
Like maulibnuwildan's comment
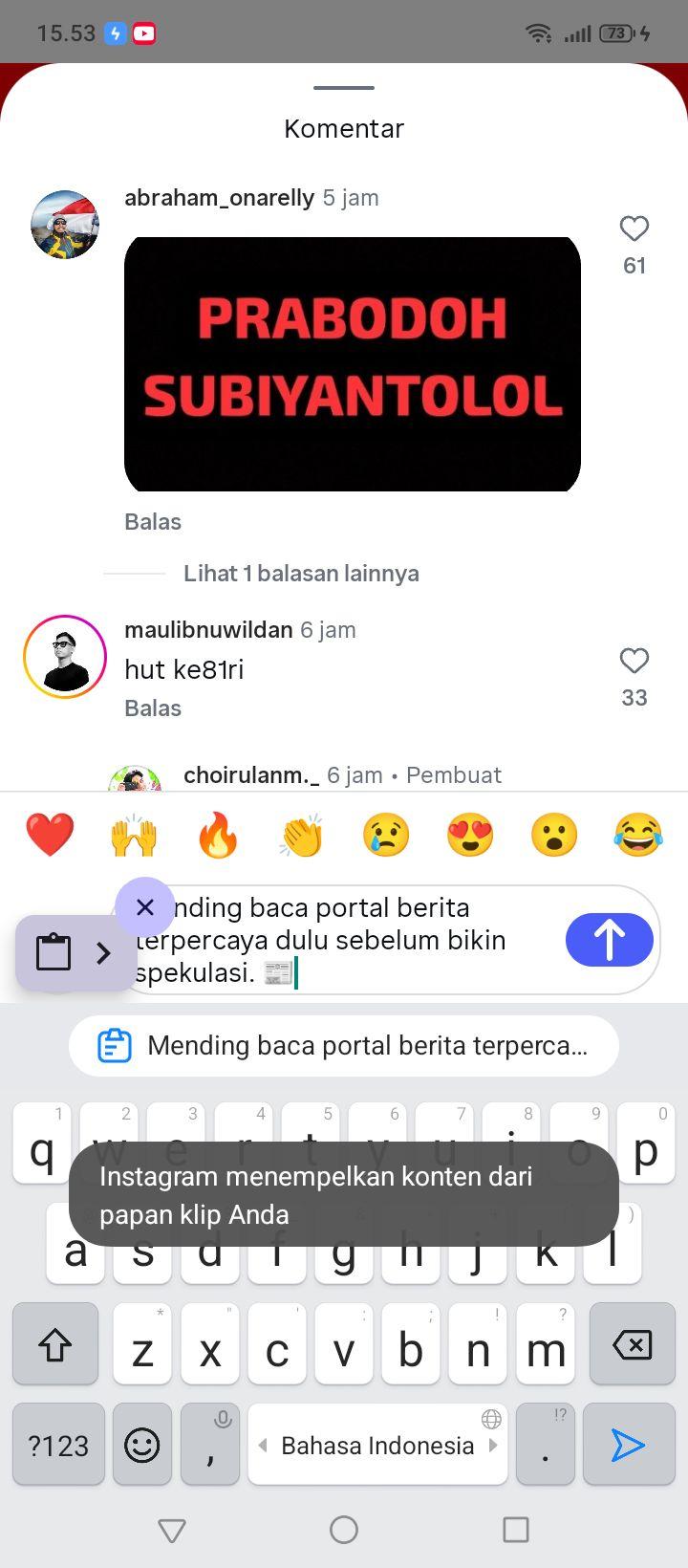pyautogui.click(x=634, y=661)
